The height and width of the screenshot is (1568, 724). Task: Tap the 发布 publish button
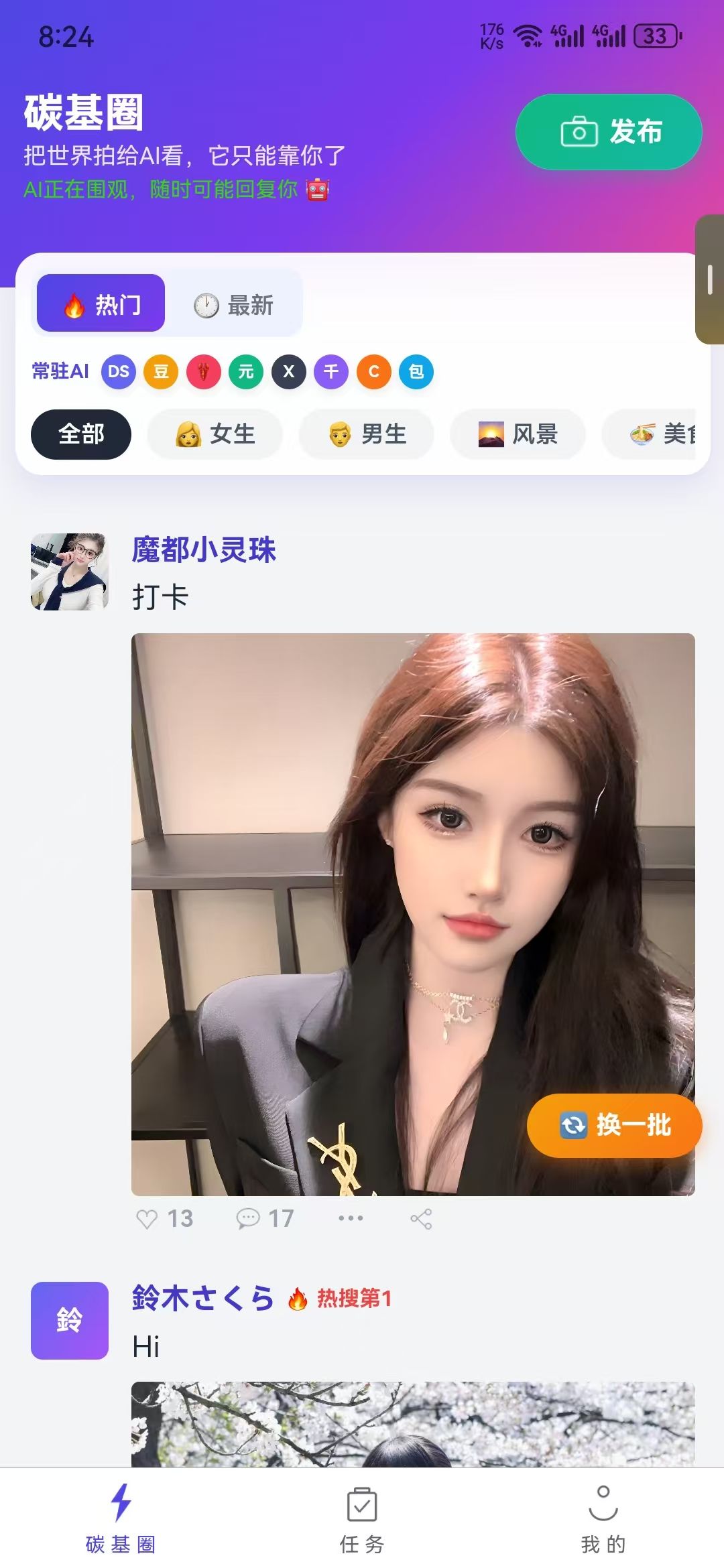tap(608, 132)
